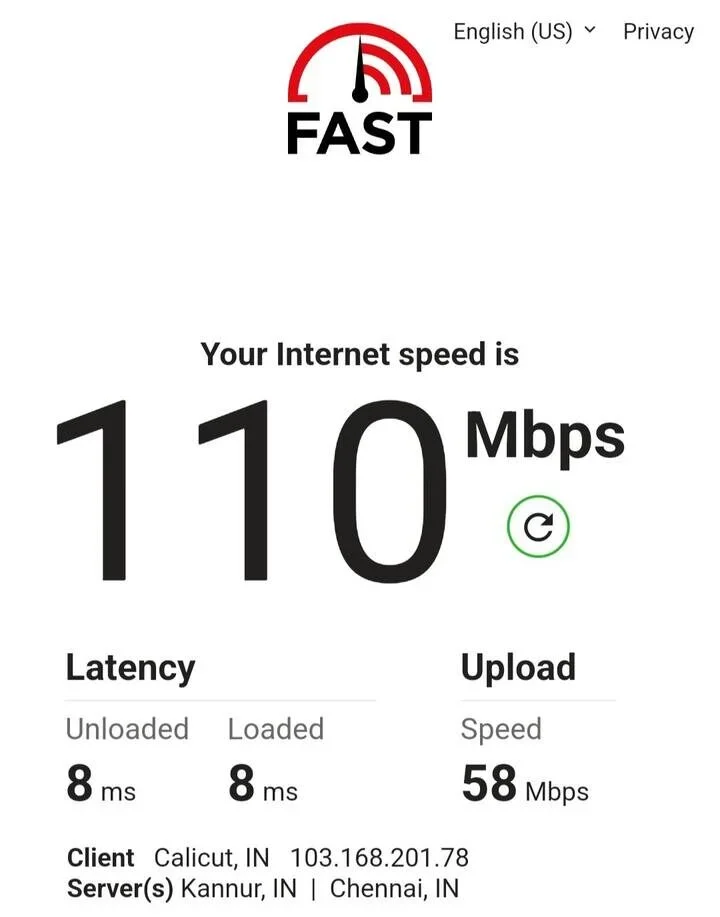720x917 pixels.
Task: Open the English (US) language dropdown
Action: tap(523, 31)
